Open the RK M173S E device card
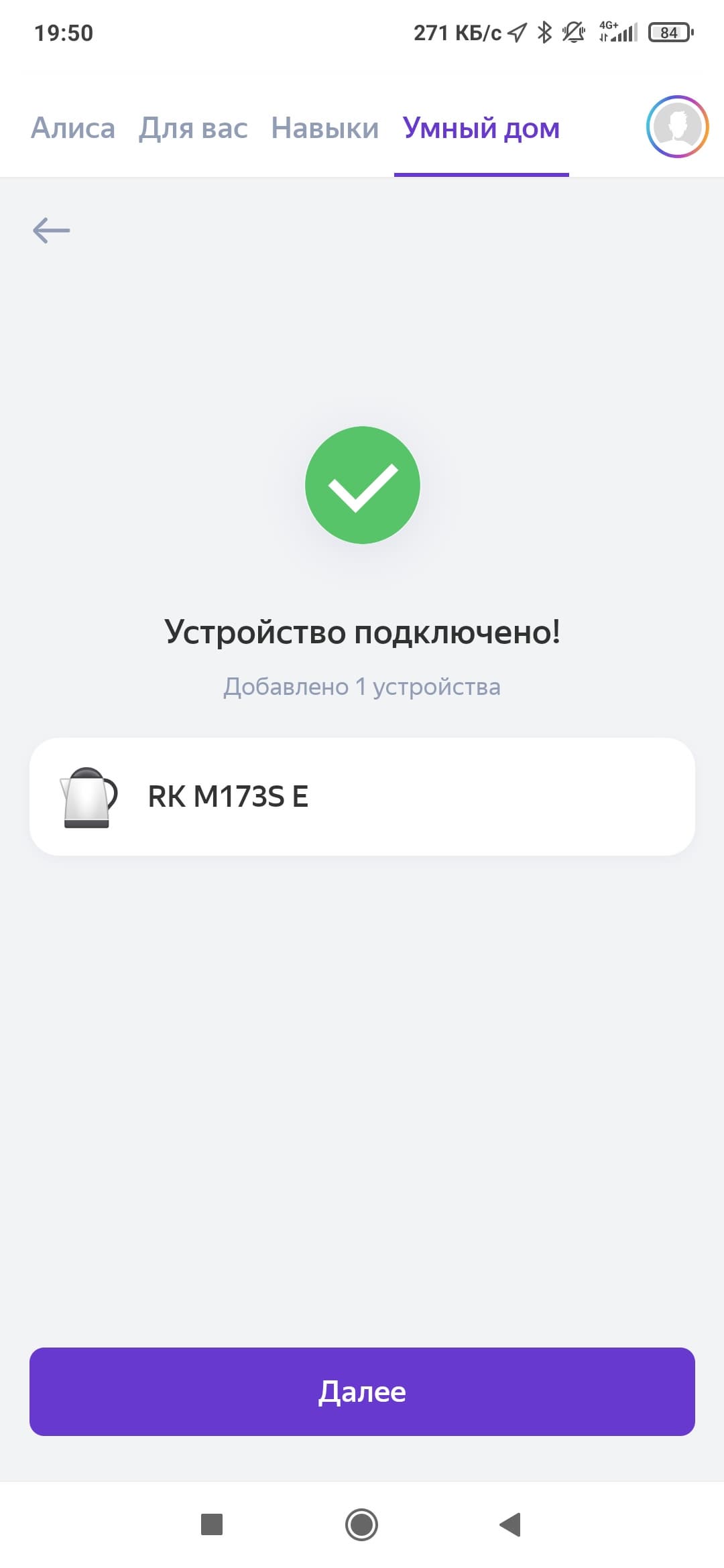Viewport: 724px width, 1568px height. coord(362,796)
